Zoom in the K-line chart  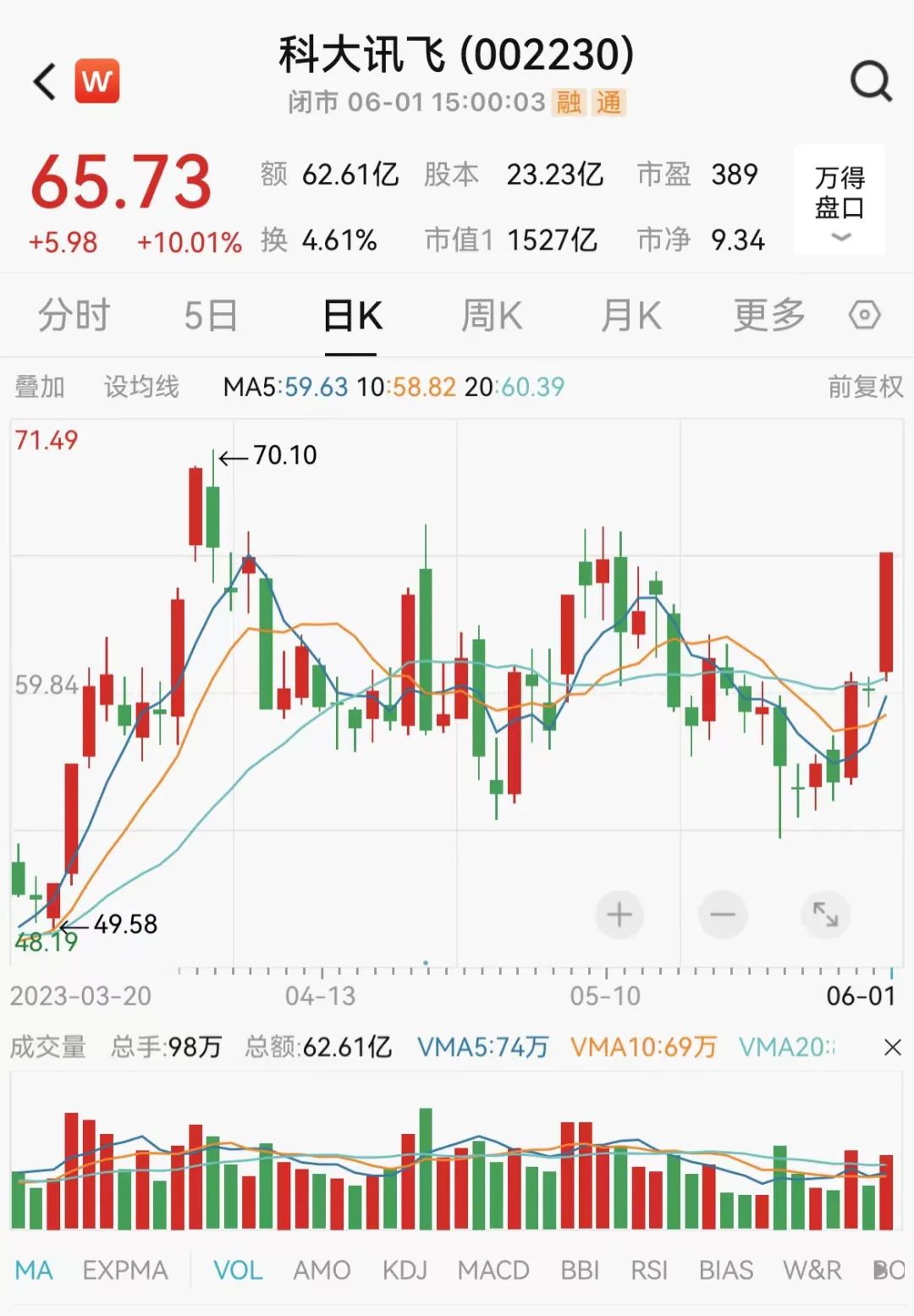(619, 915)
